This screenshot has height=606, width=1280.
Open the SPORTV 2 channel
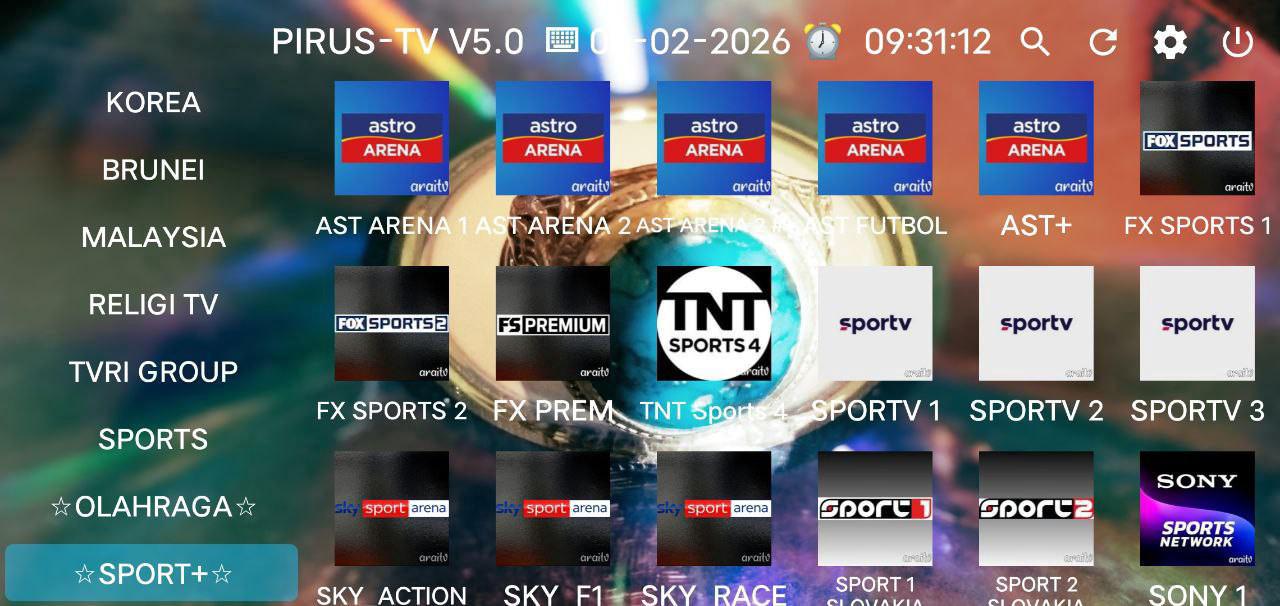coord(1036,323)
